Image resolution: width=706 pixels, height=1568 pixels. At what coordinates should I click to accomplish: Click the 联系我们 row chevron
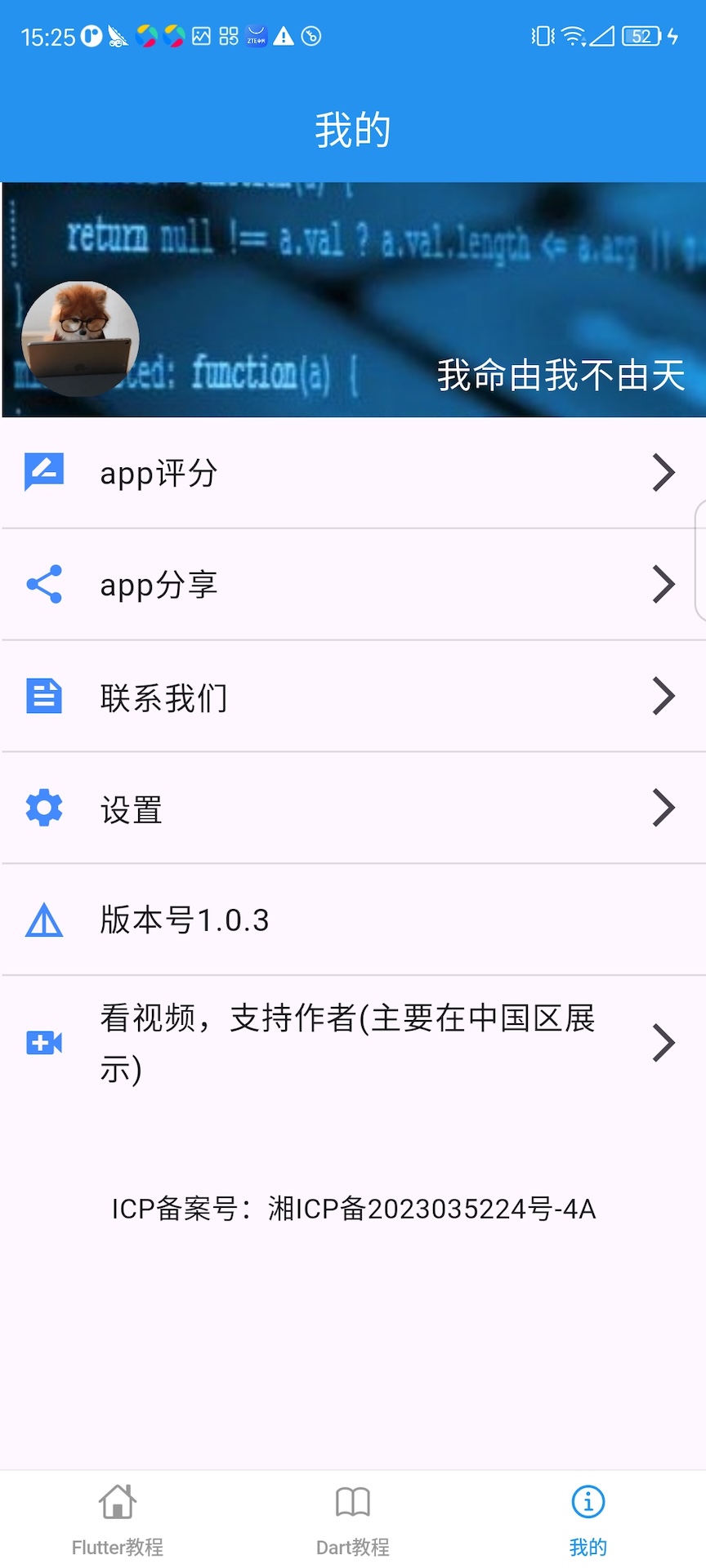pos(664,696)
